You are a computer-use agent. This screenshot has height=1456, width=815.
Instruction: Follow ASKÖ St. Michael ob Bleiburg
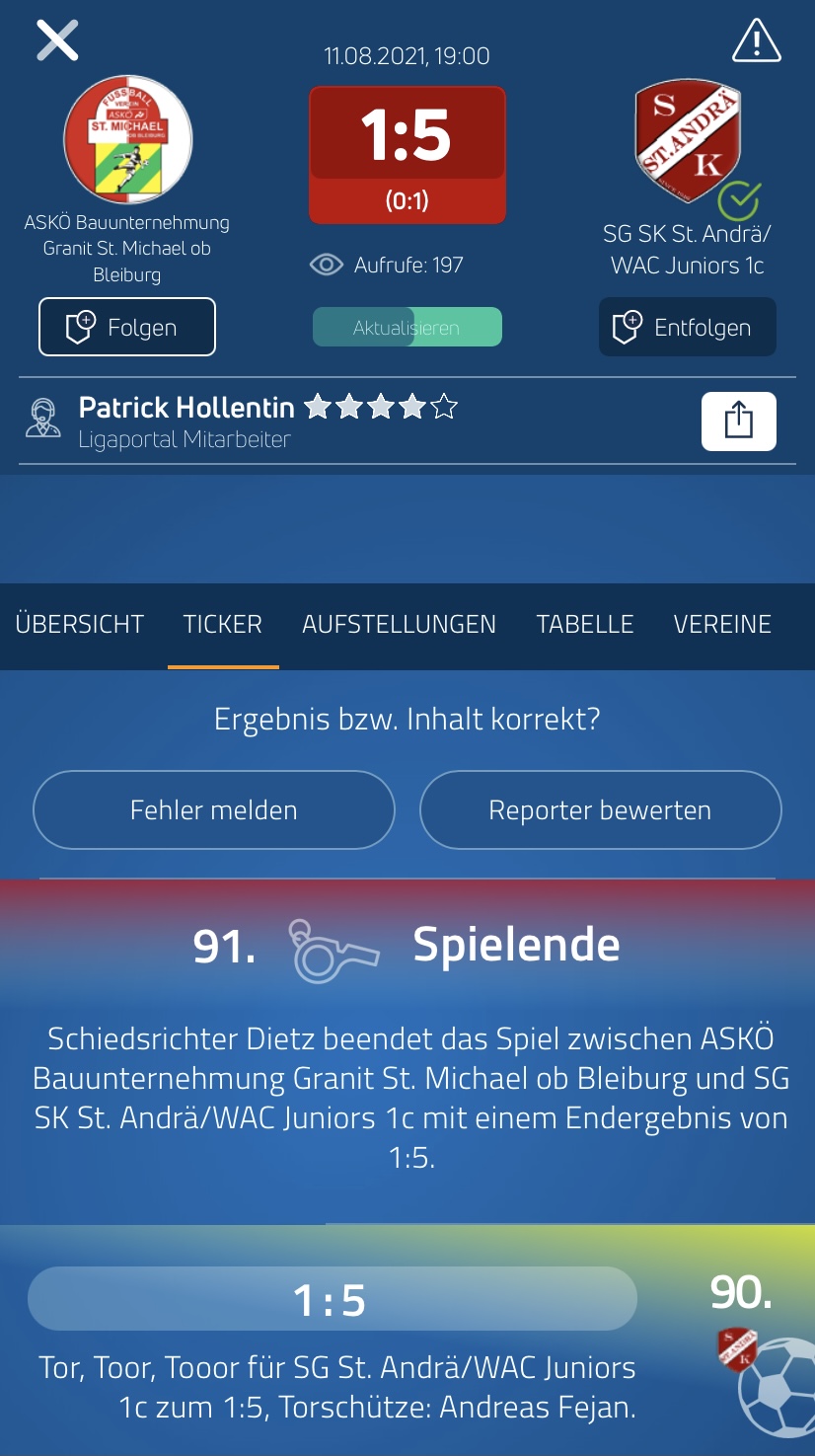(127, 327)
